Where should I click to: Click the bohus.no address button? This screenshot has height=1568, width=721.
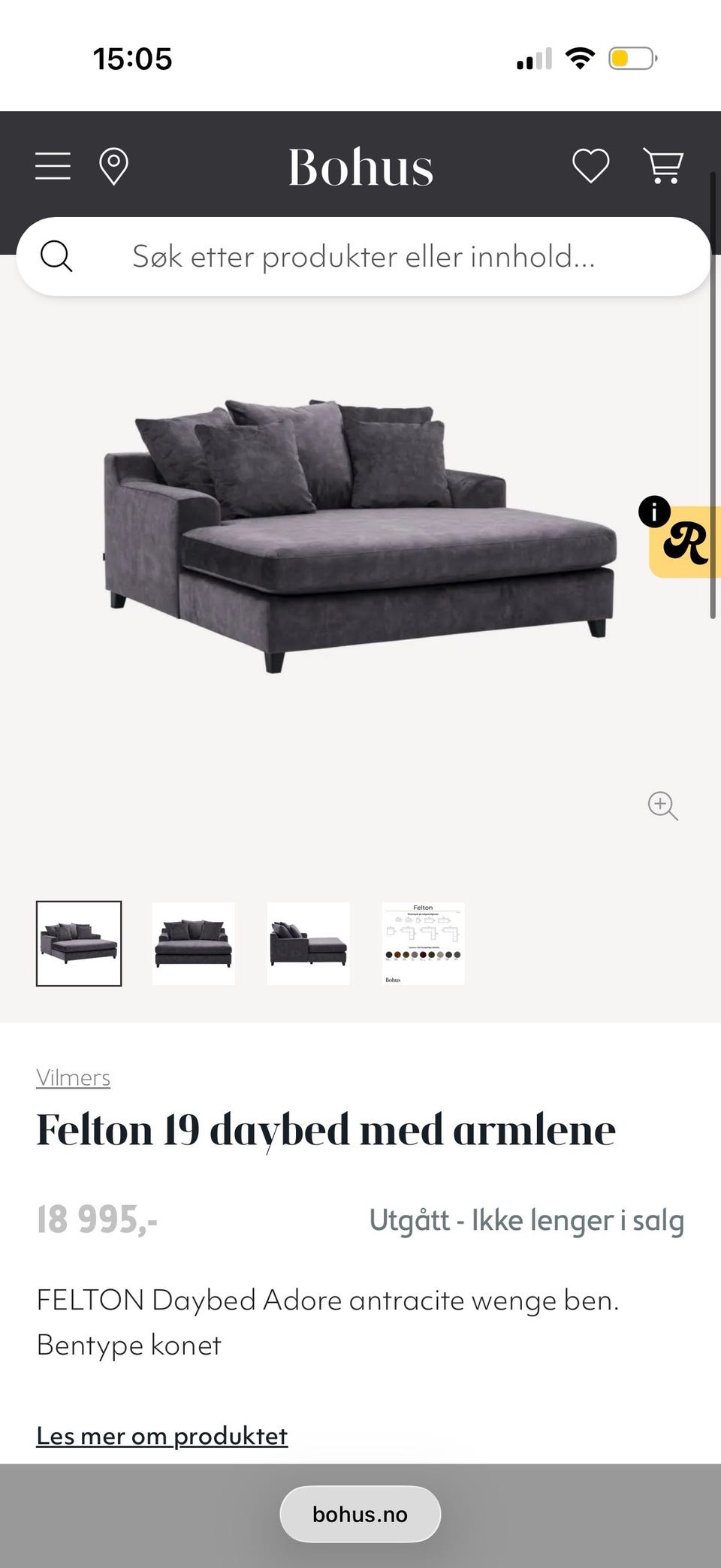pos(360,1514)
